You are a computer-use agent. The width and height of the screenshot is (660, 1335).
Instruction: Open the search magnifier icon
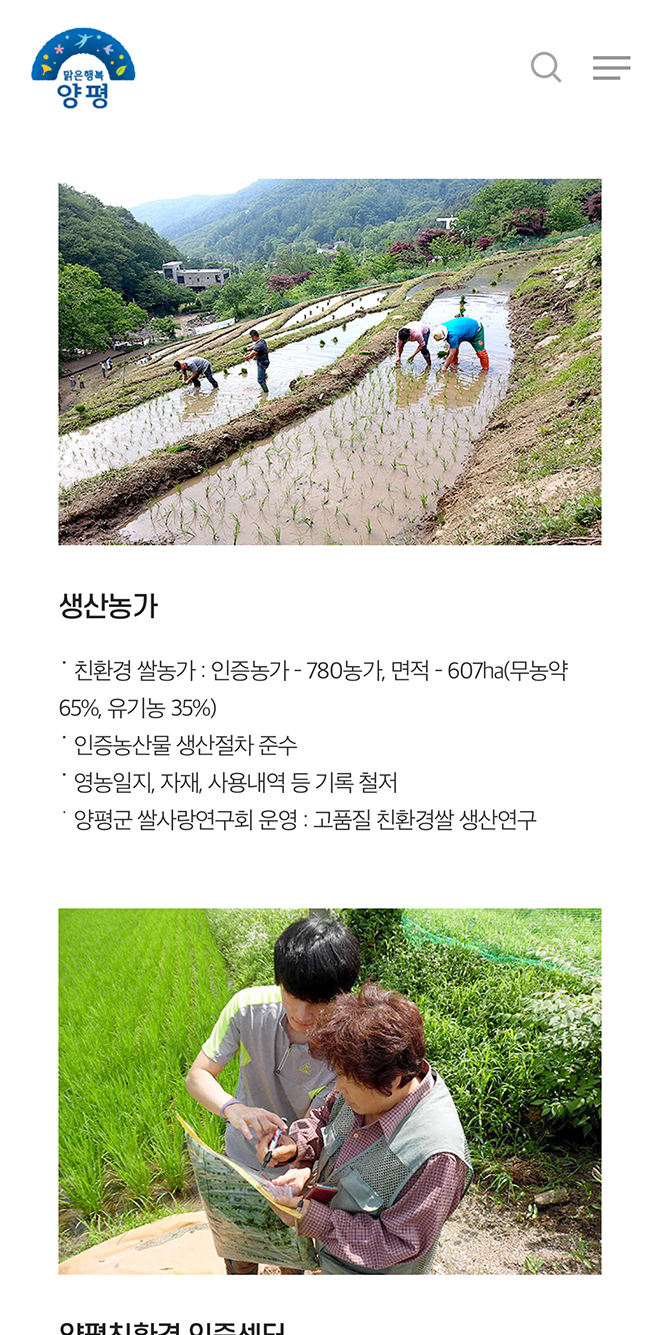point(546,67)
